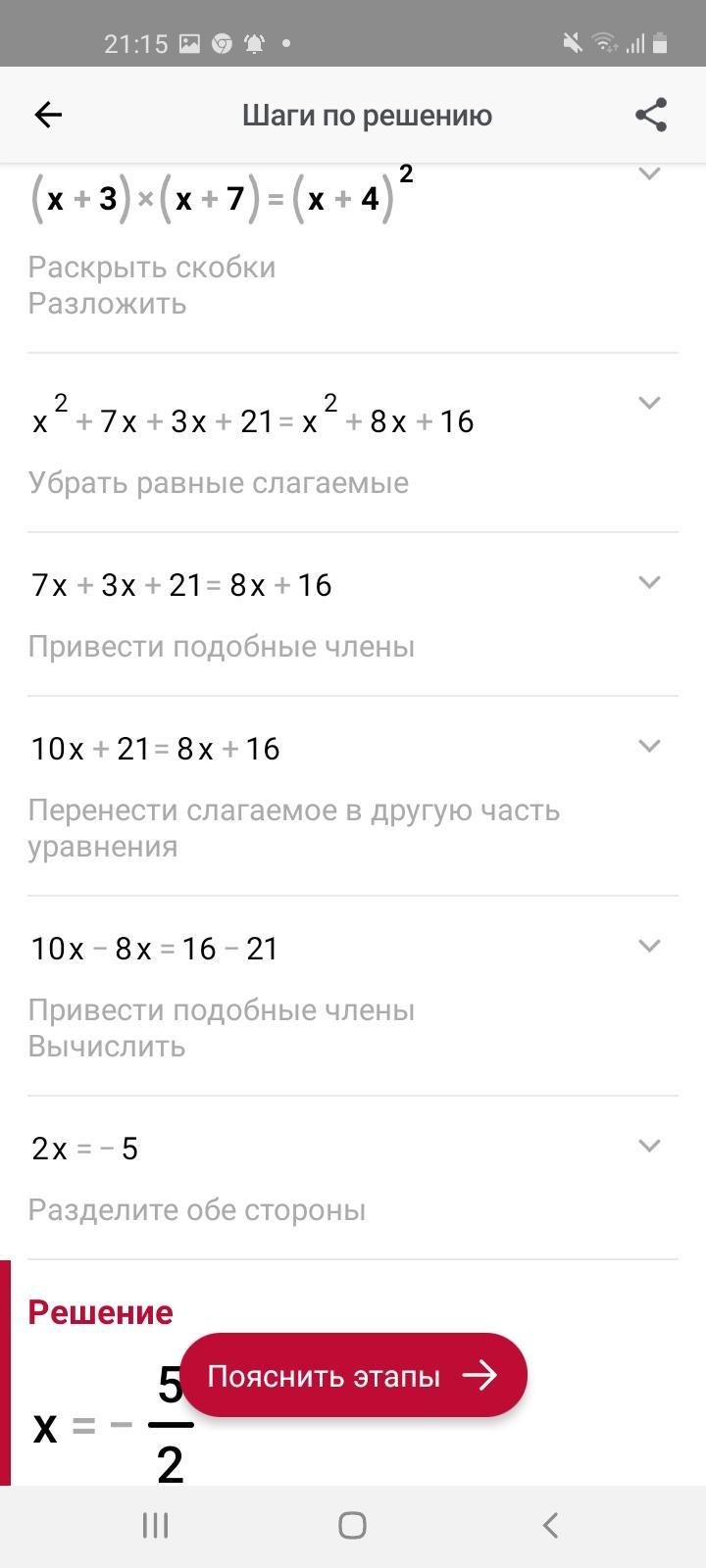706x1568 pixels.
Task: Go to the home screen
Action: (352, 1525)
